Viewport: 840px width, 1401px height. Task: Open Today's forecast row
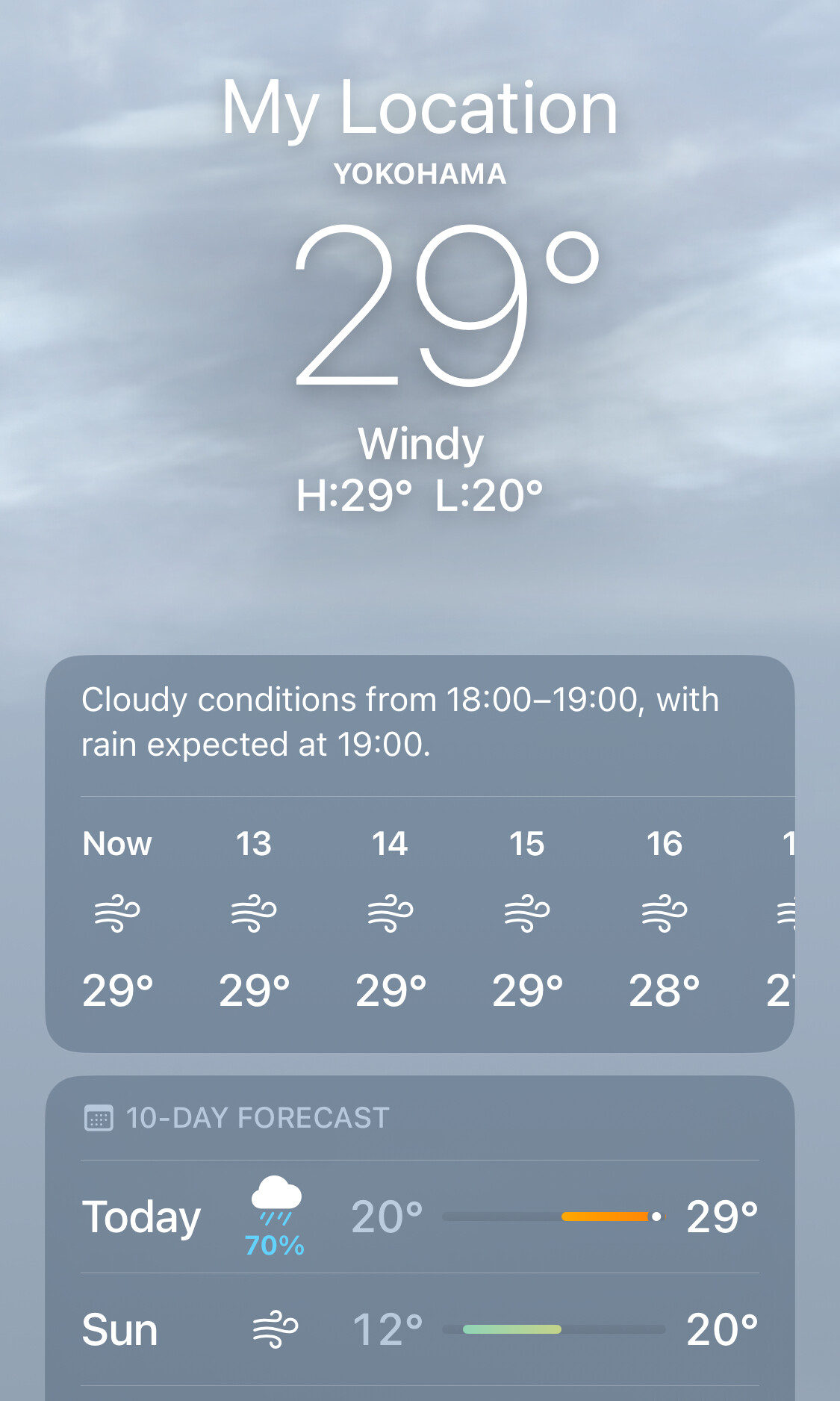pyautogui.click(x=420, y=1217)
